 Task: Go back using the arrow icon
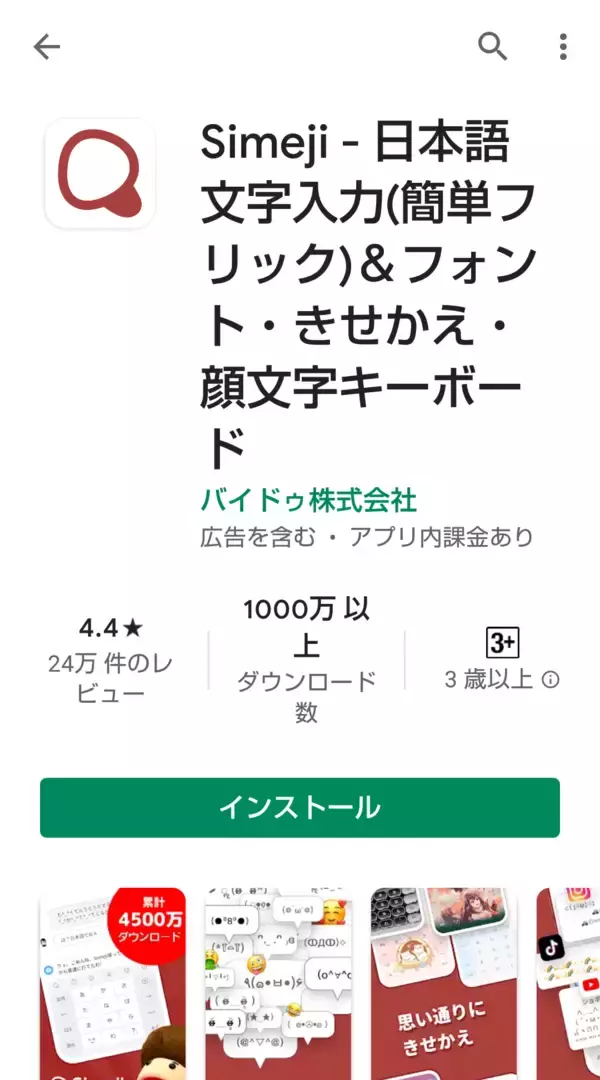[x=46, y=46]
